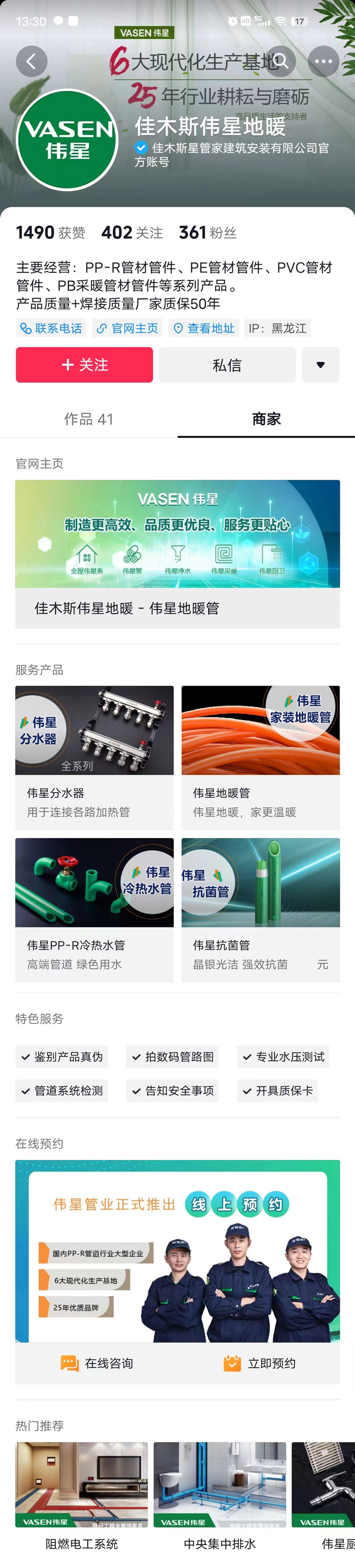The height and width of the screenshot is (1568, 355).
Task: Follow this account with 关注
Action: (x=84, y=365)
